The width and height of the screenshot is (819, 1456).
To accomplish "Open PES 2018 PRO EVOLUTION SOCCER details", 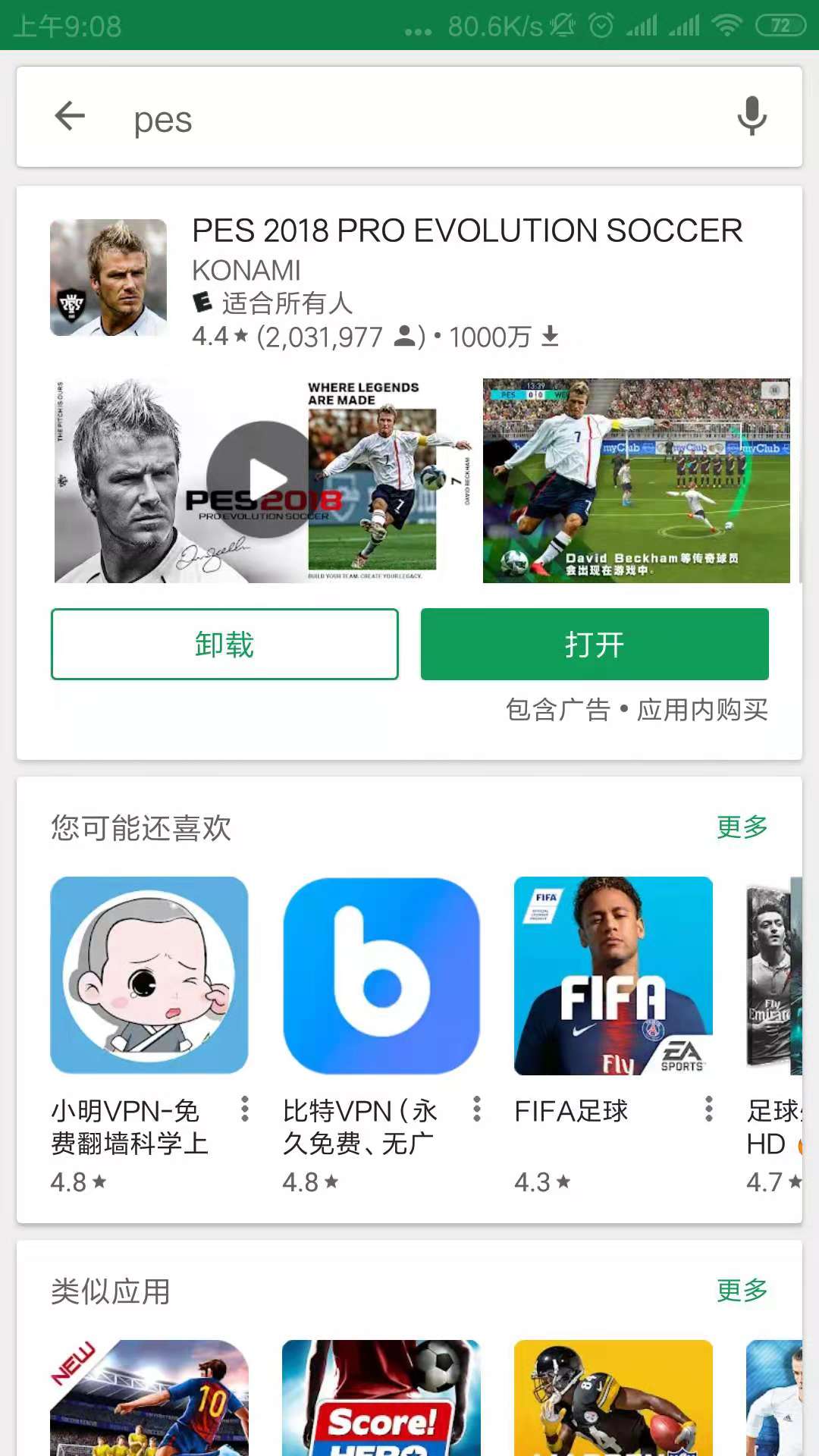I will [466, 231].
